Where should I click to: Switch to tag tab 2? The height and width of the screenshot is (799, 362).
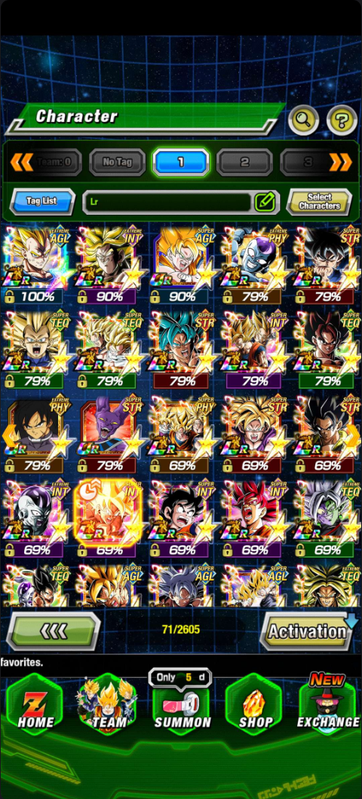(244, 162)
